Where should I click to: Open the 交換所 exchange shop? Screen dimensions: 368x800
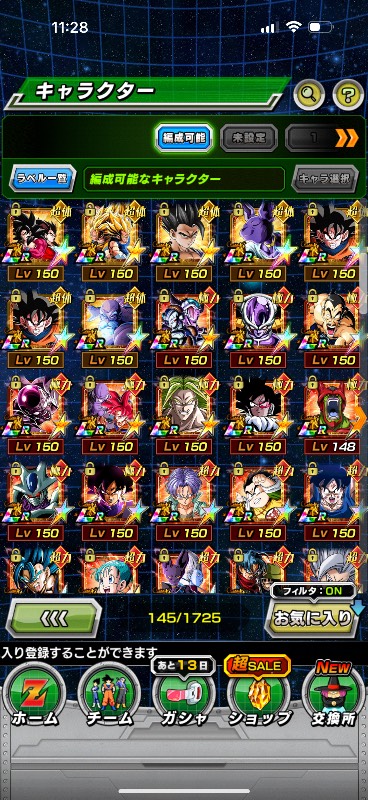[333, 694]
